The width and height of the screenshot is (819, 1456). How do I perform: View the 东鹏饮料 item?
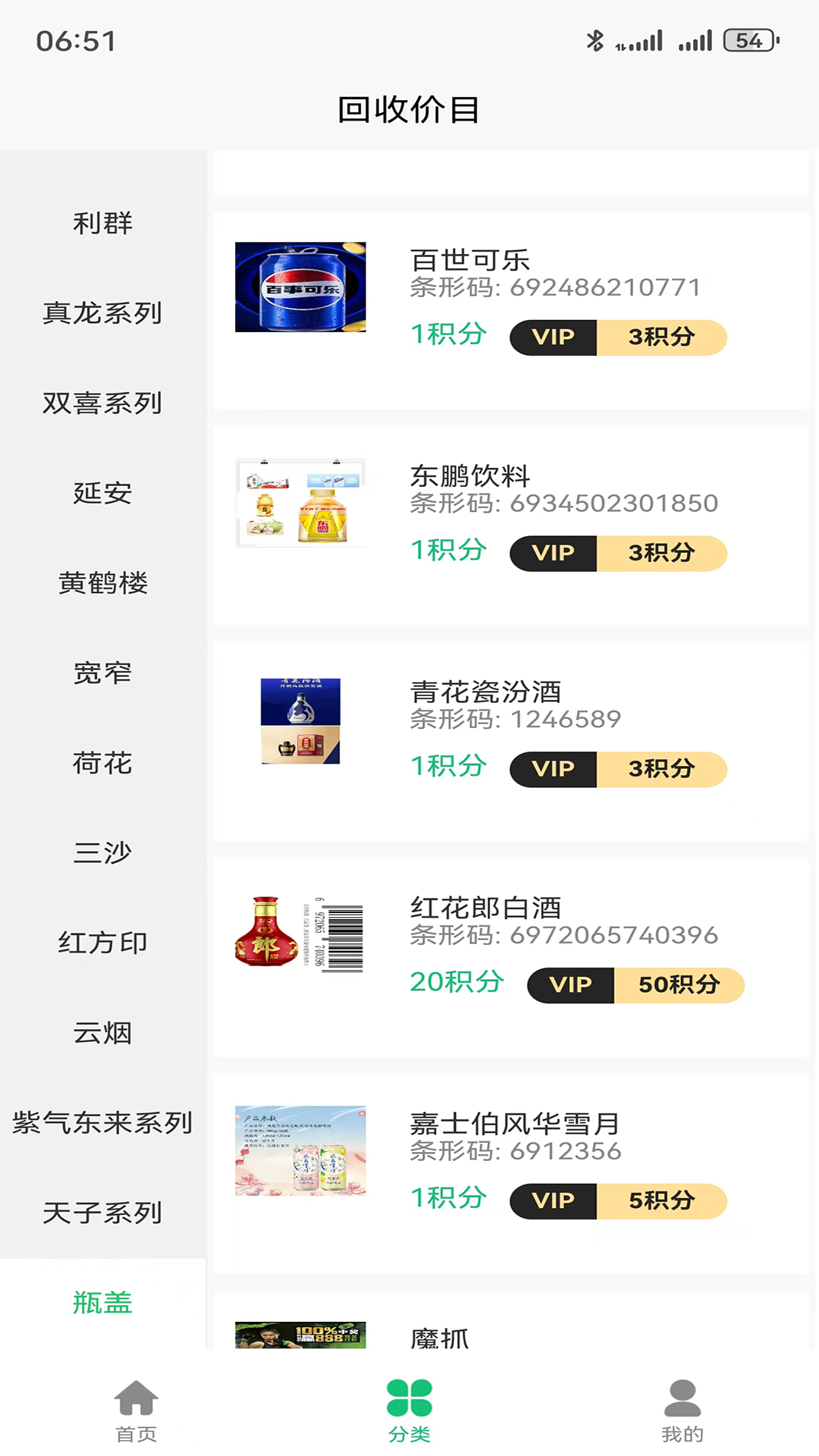pyautogui.click(x=510, y=526)
